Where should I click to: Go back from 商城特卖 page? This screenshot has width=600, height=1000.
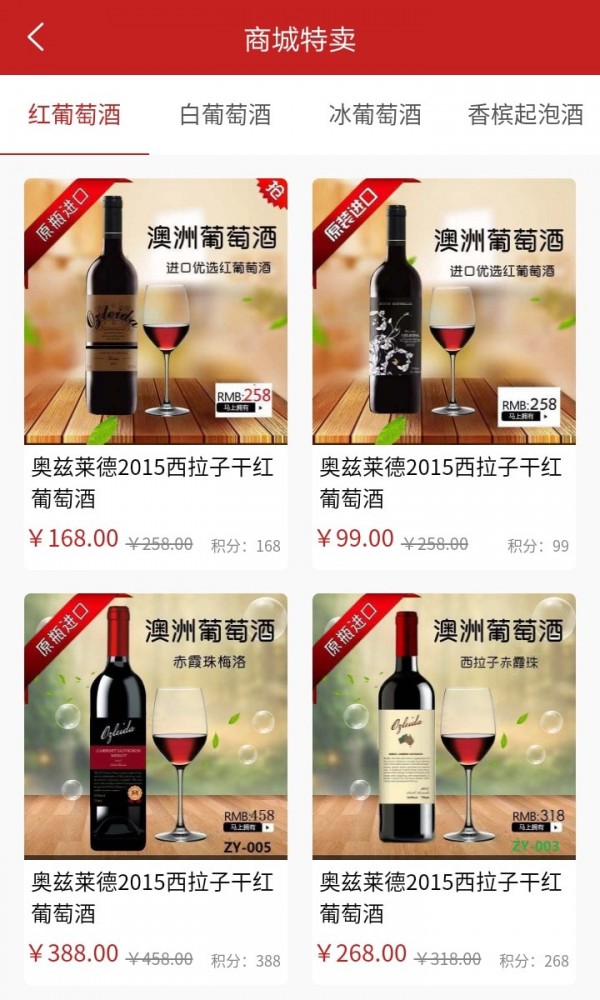(36, 38)
